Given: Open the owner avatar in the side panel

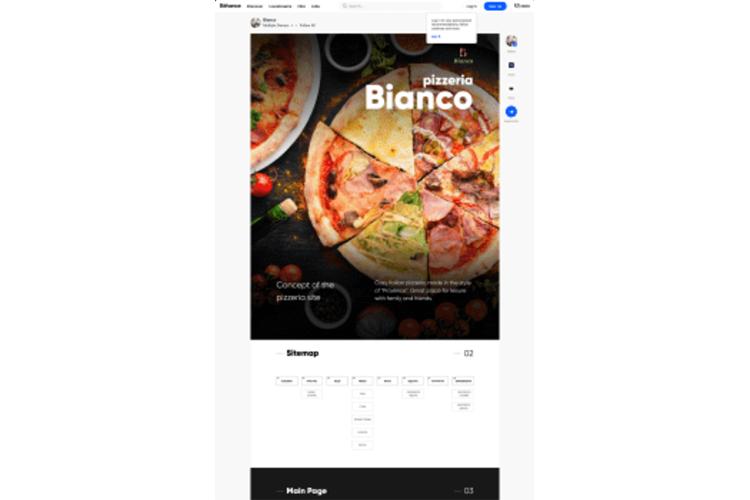Looking at the screenshot, I should [x=511, y=41].
